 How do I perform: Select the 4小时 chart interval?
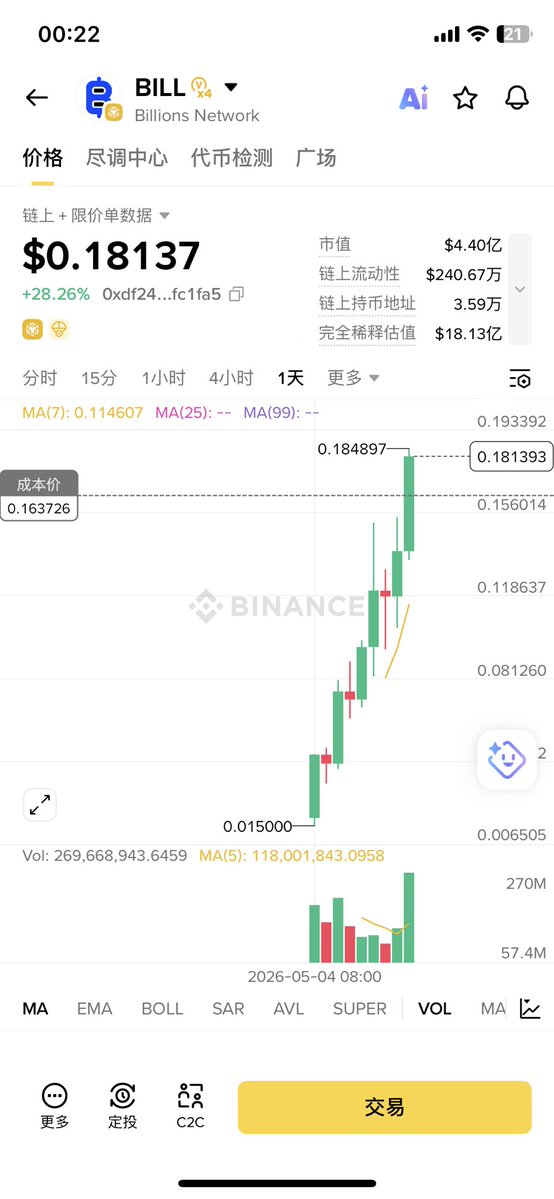231,378
